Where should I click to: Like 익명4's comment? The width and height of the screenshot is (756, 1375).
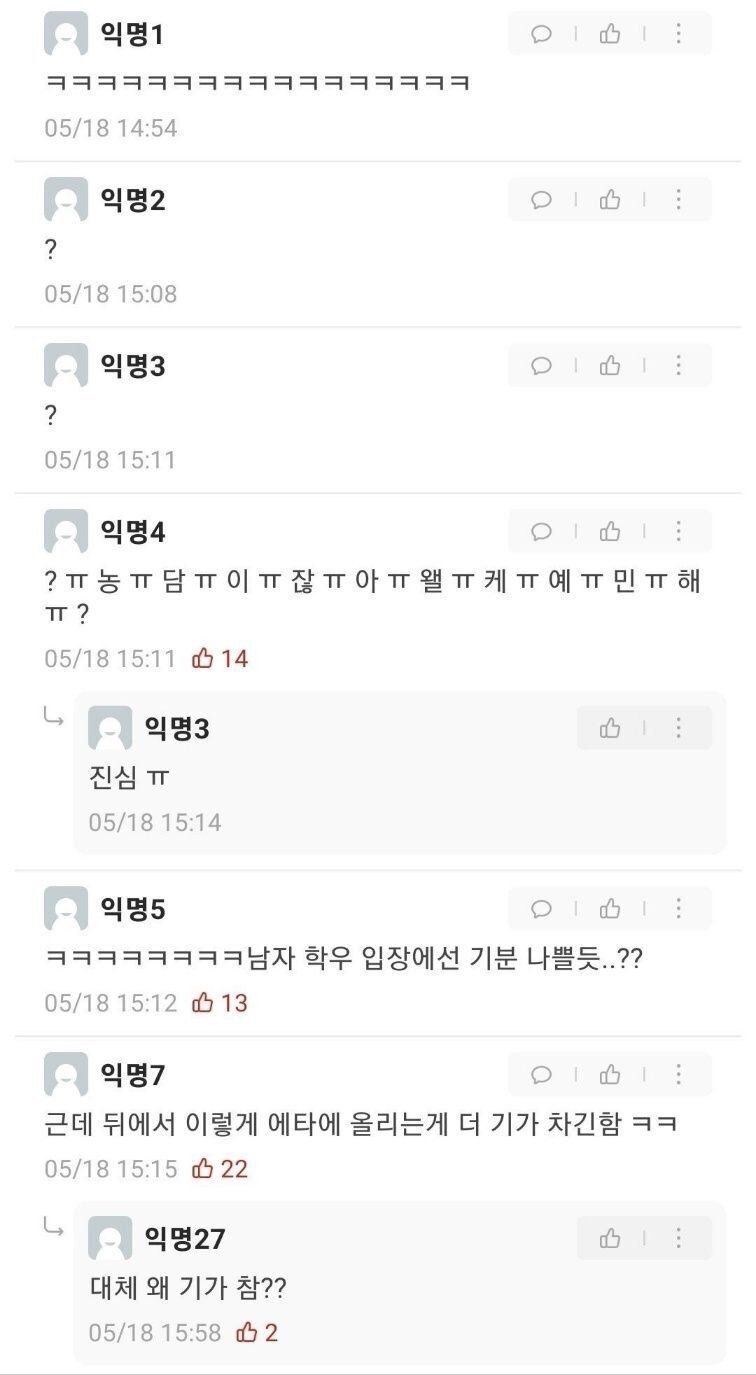610,531
